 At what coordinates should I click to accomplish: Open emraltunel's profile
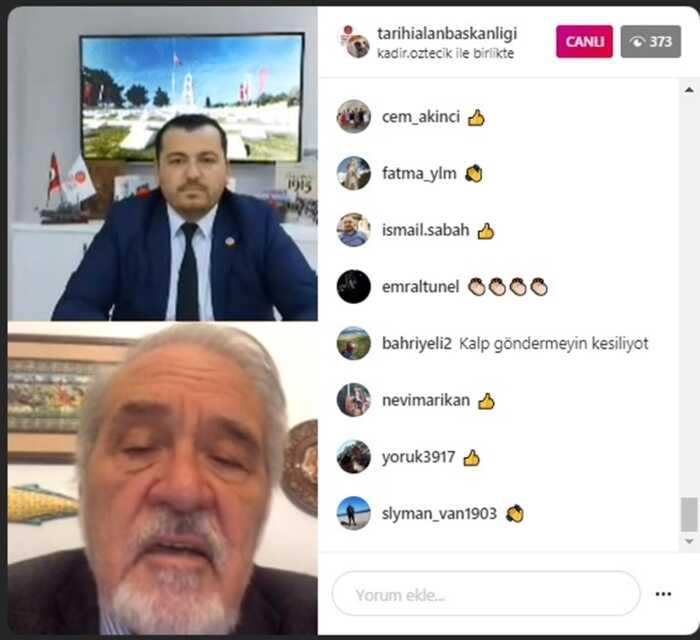tap(420, 287)
